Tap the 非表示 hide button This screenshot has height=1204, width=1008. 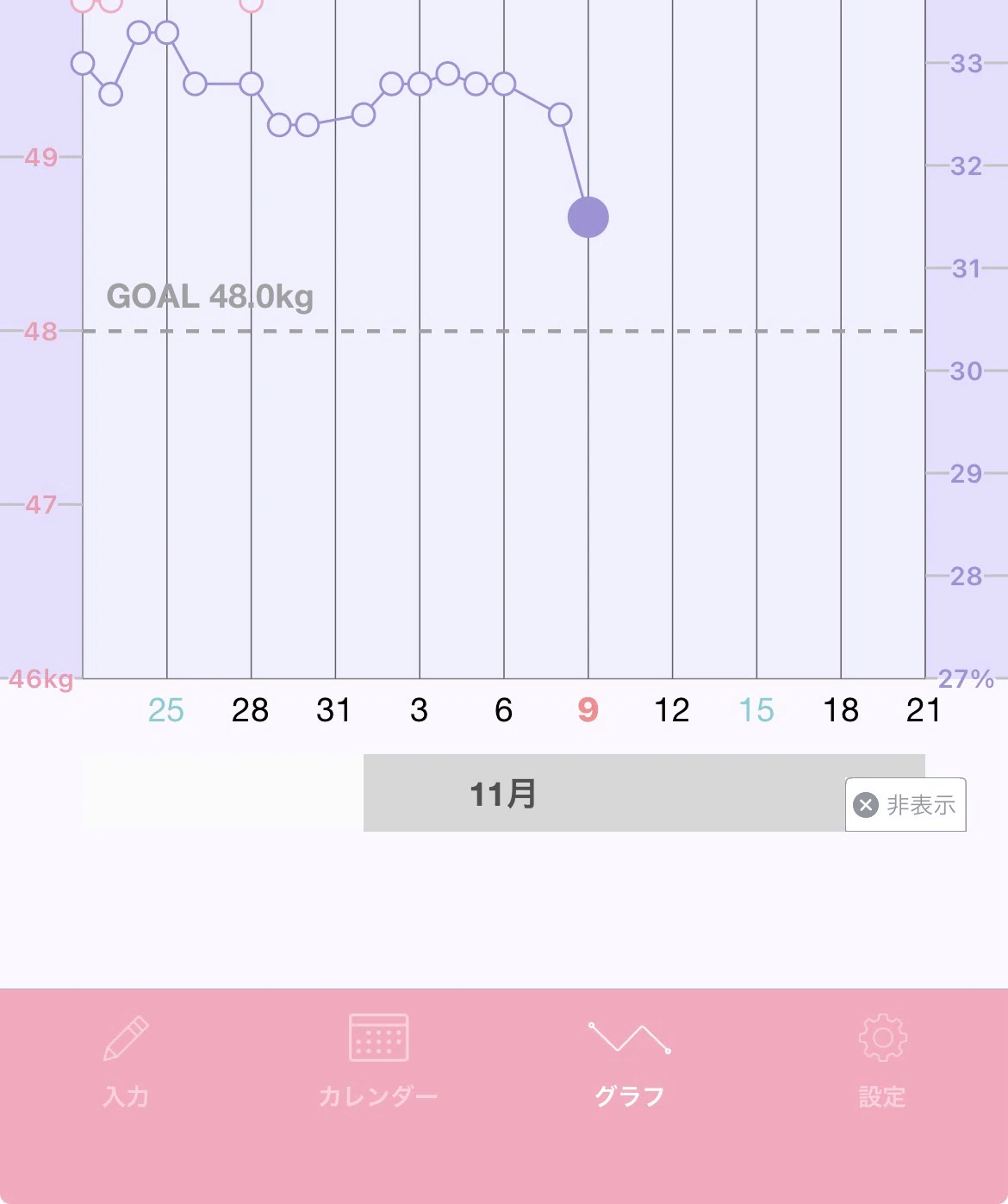pyautogui.click(x=905, y=805)
